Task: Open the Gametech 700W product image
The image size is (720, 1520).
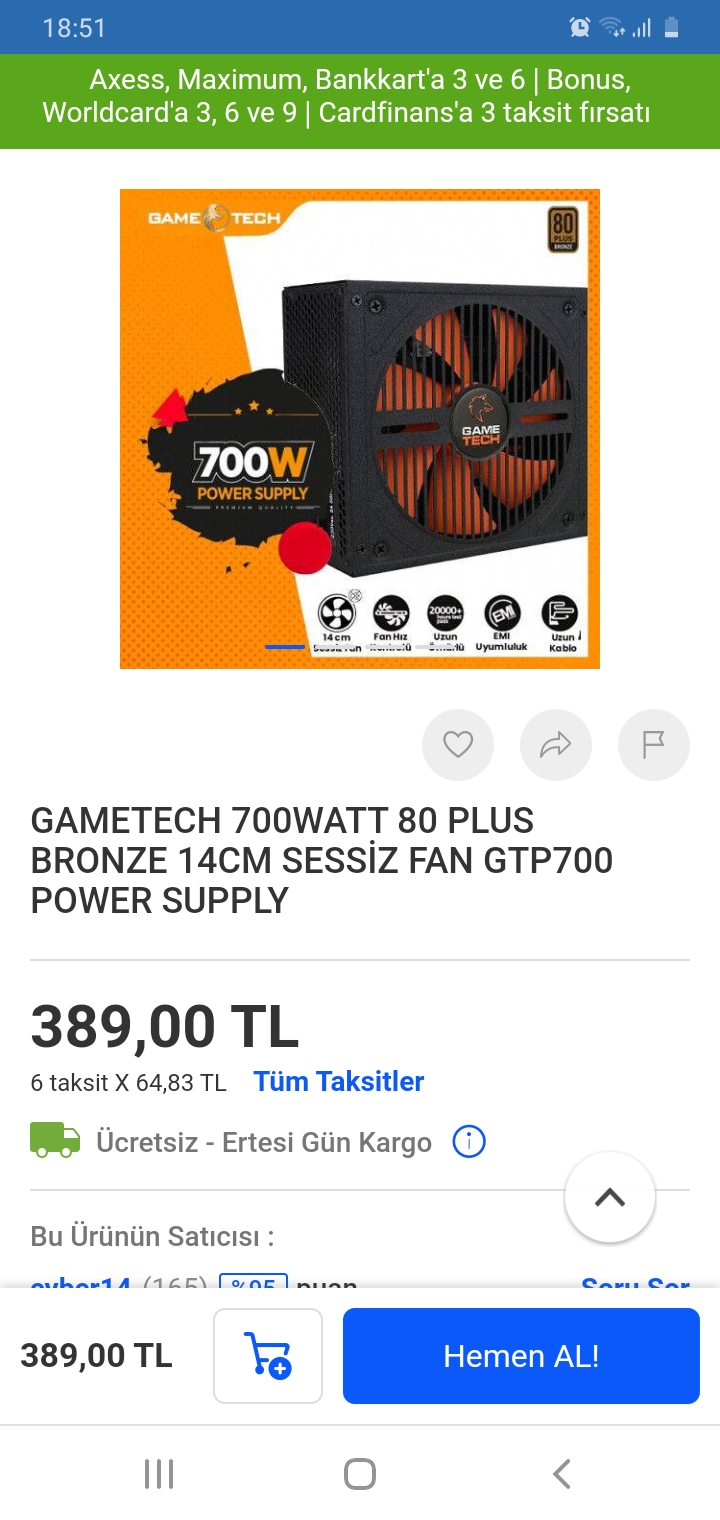Action: click(360, 428)
